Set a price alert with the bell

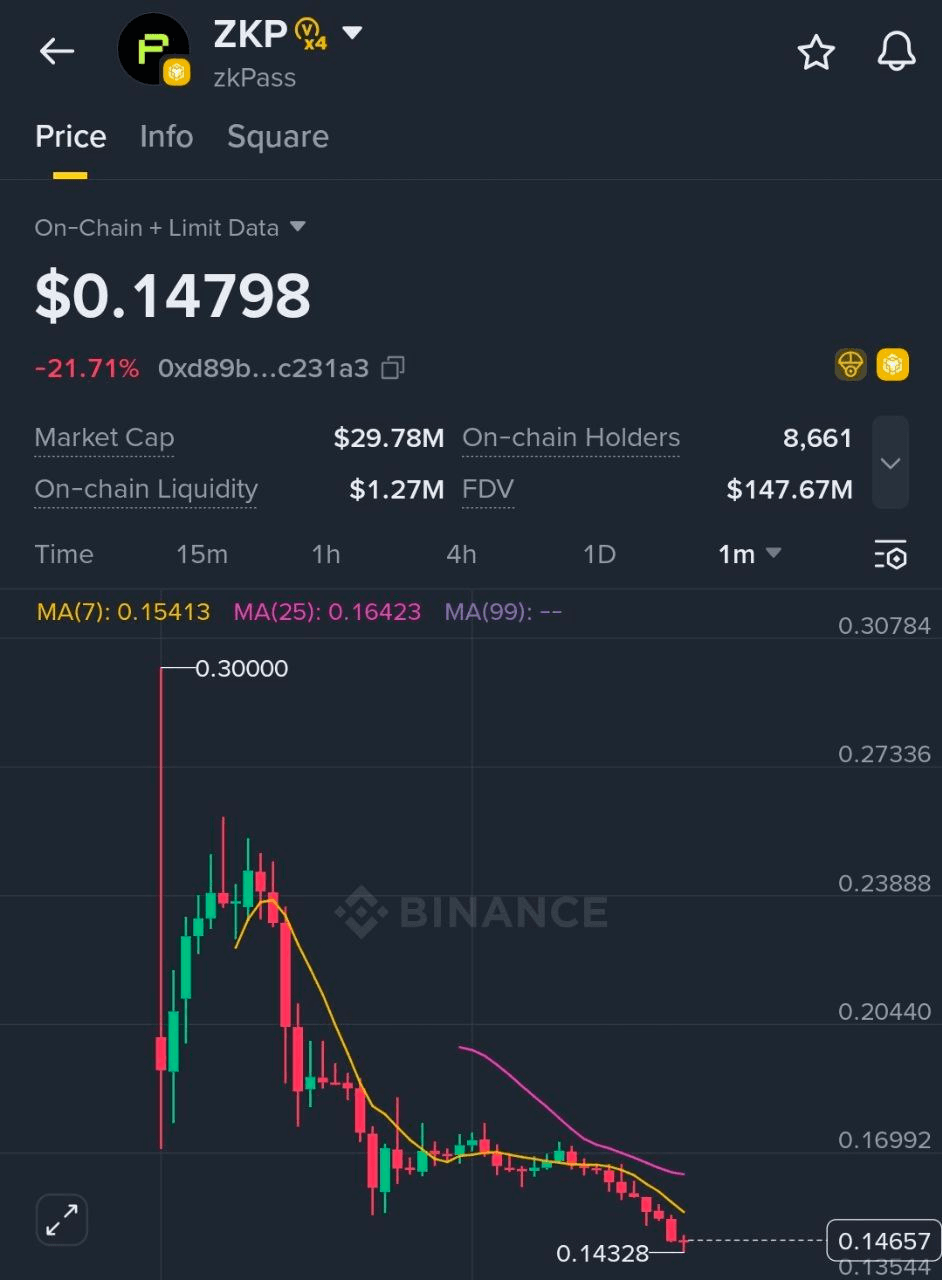coord(896,52)
